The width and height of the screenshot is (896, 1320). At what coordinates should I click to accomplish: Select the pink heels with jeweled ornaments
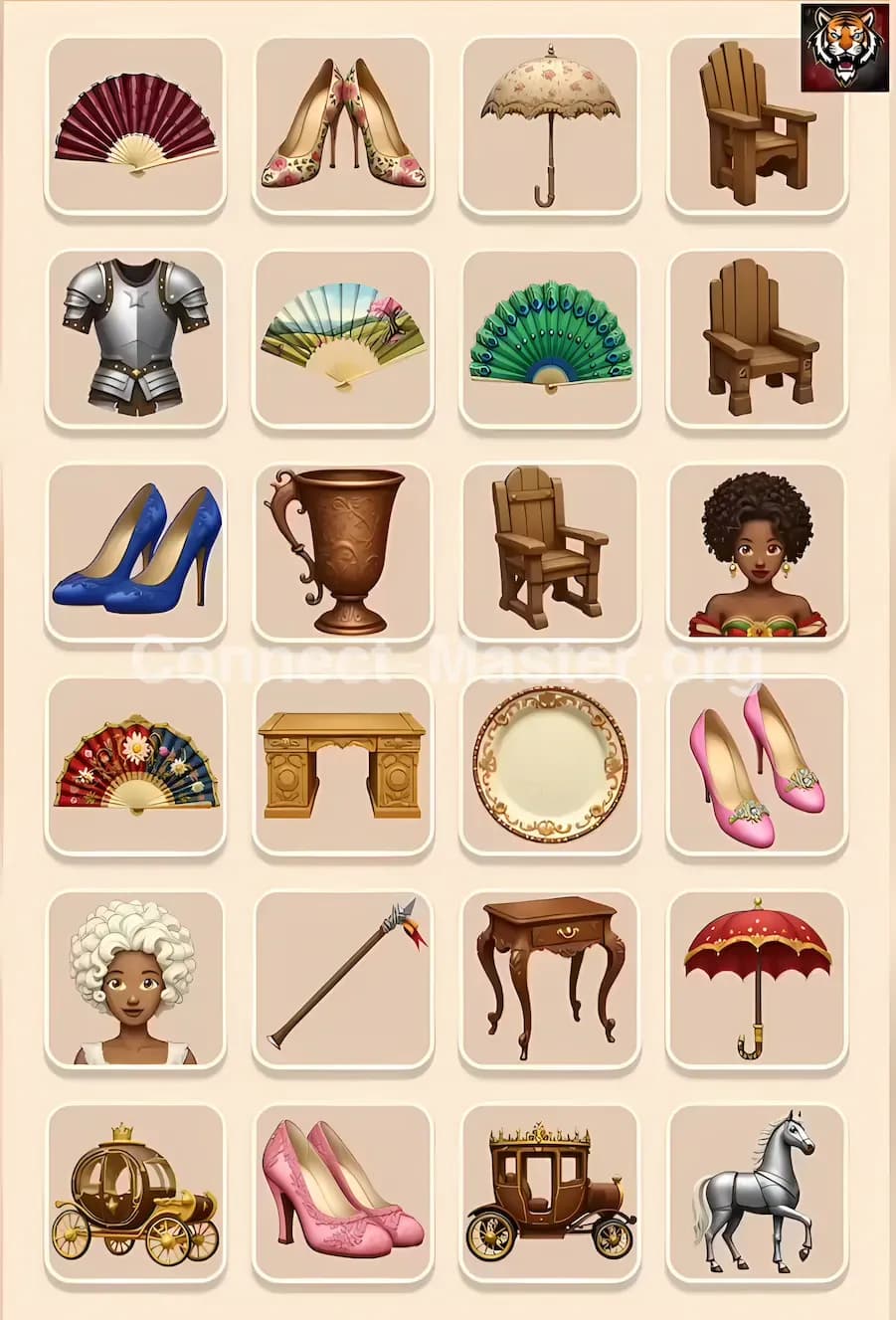(757, 766)
